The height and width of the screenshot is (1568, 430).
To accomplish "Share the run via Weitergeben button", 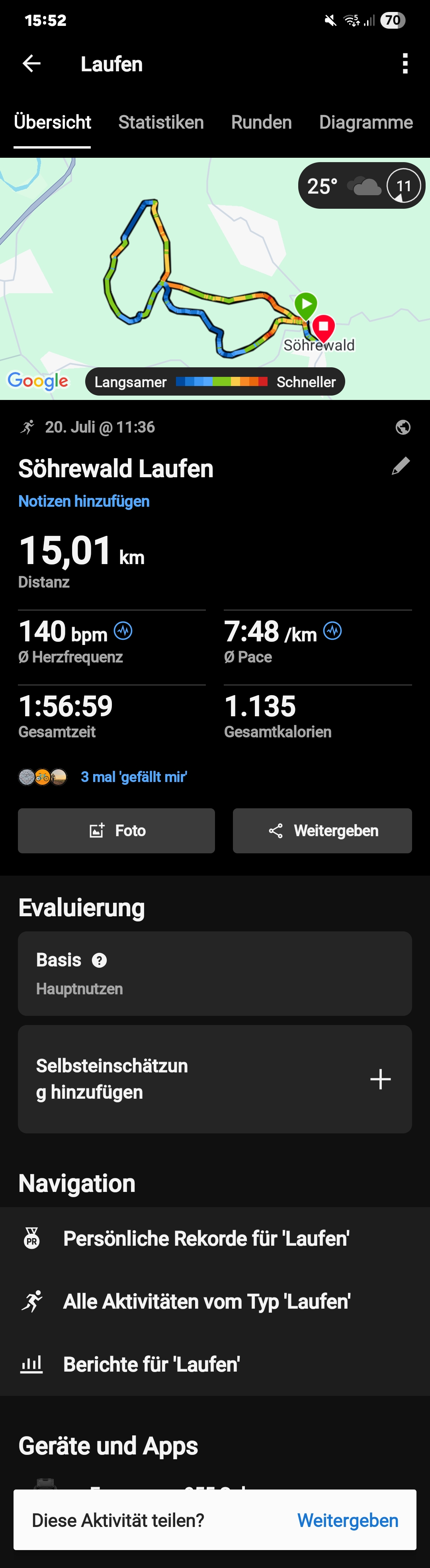I will [322, 830].
